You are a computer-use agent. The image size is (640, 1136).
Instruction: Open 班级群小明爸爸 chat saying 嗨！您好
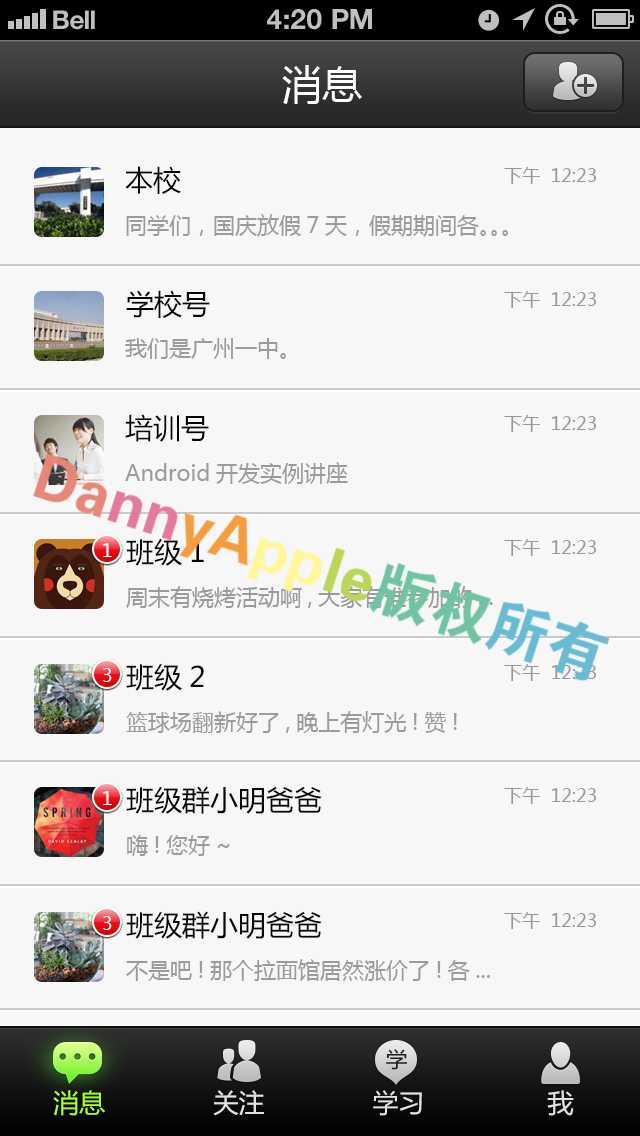point(320,823)
